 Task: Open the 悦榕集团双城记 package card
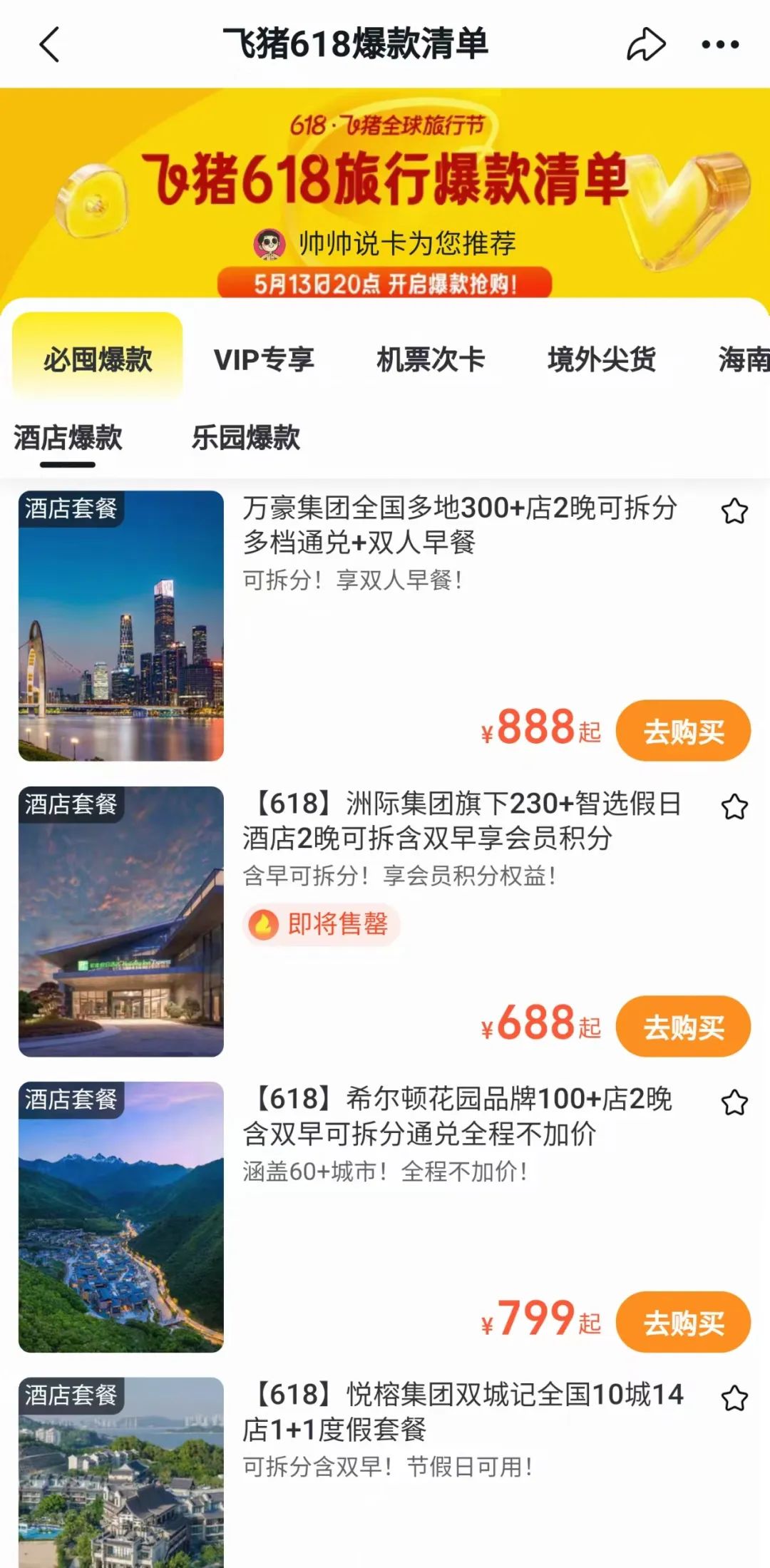(x=462, y=1411)
